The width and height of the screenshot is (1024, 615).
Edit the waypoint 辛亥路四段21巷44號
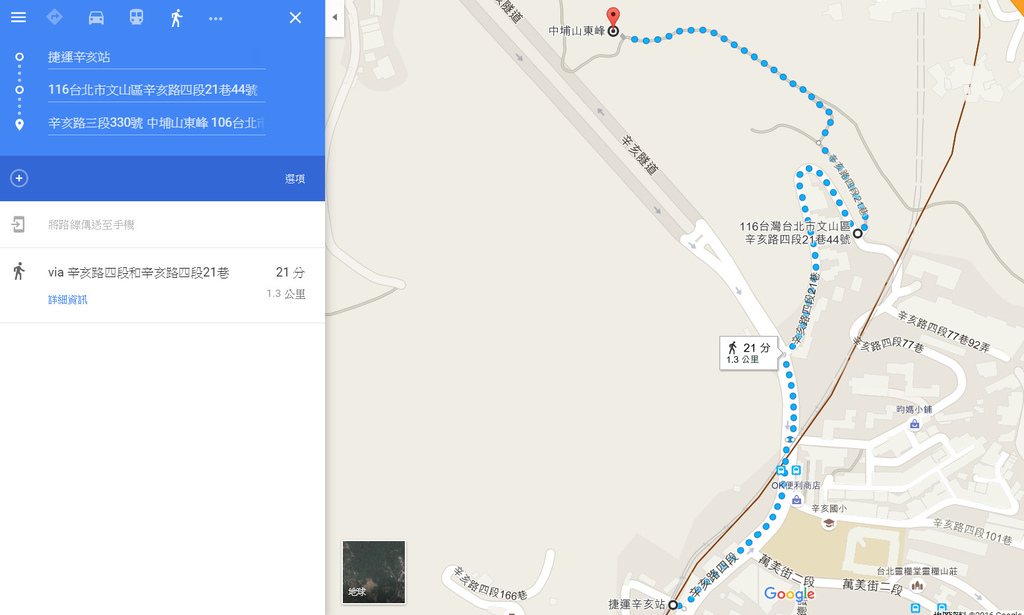[x=156, y=90]
